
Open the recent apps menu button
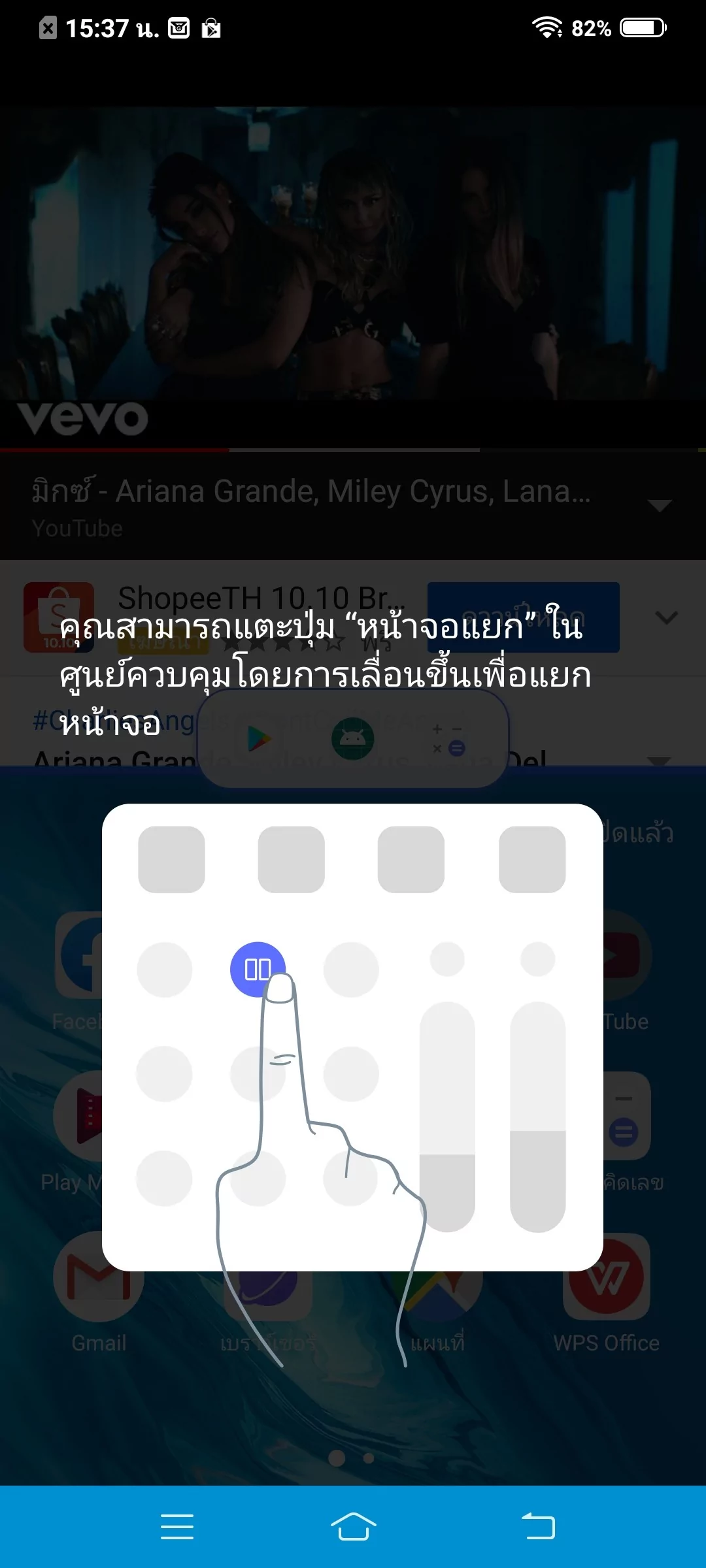pos(177,1527)
